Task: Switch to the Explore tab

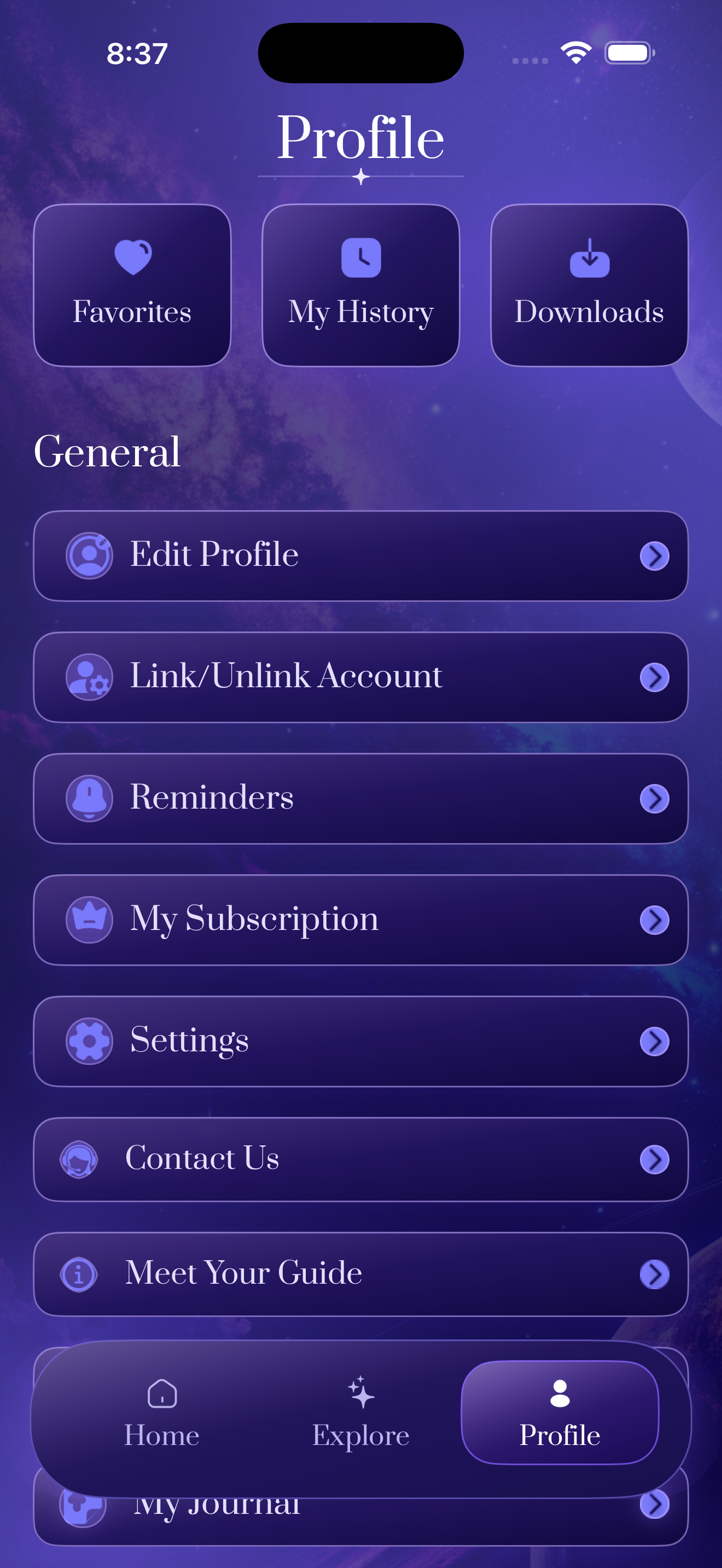Action: click(x=360, y=1413)
